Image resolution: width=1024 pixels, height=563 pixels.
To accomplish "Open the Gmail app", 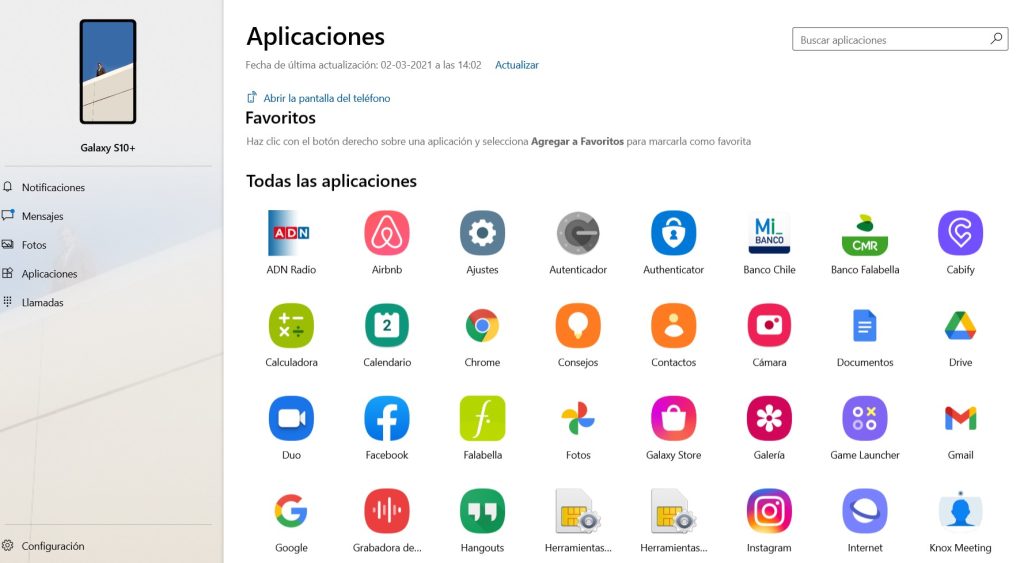I will [x=960, y=419].
